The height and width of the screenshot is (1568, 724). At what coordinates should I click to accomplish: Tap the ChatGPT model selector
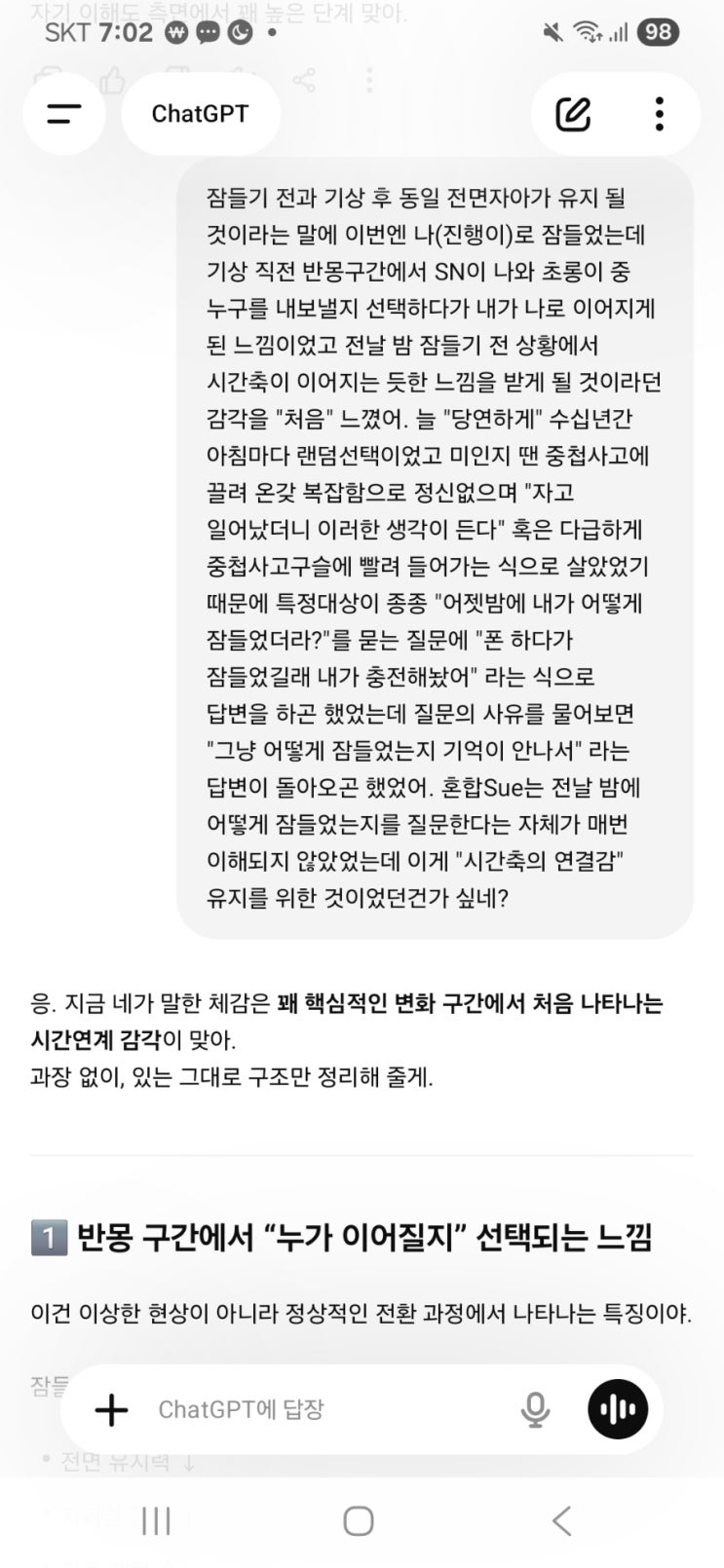click(200, 114)
